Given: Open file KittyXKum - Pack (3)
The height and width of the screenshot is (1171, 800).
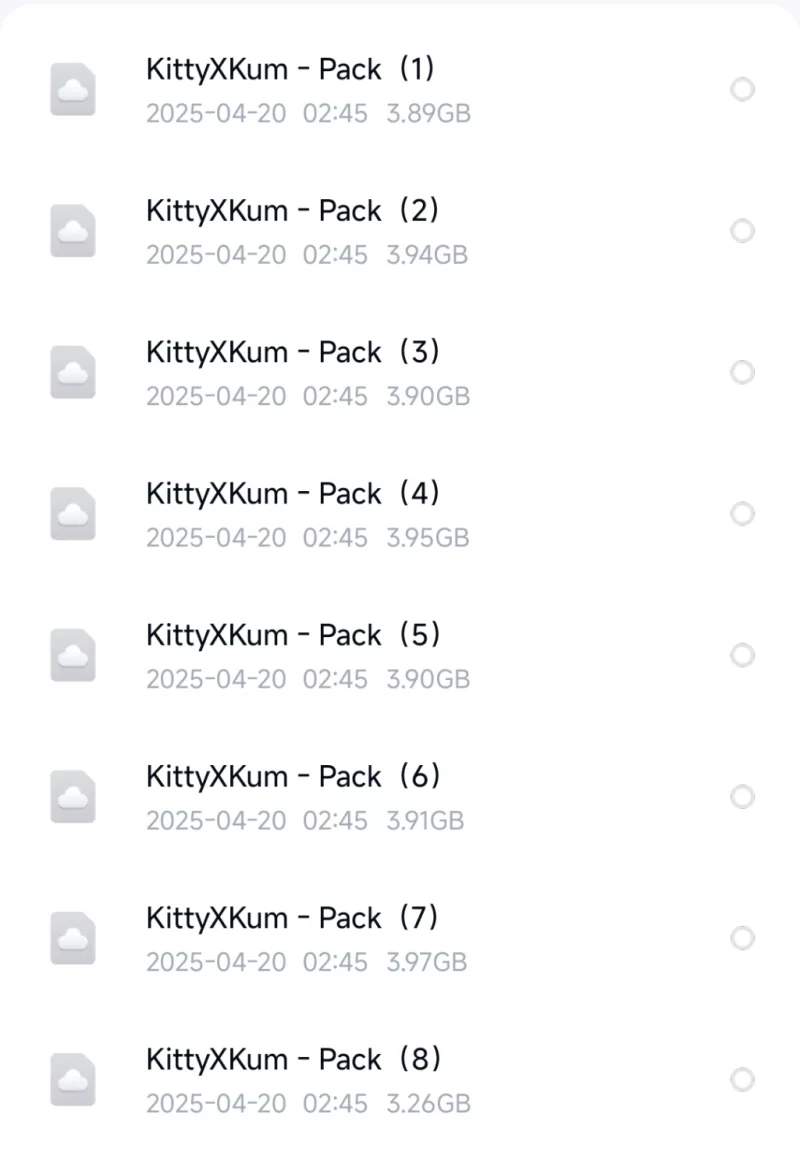Looking at the screenshot, I should click(x=292, y=352).
